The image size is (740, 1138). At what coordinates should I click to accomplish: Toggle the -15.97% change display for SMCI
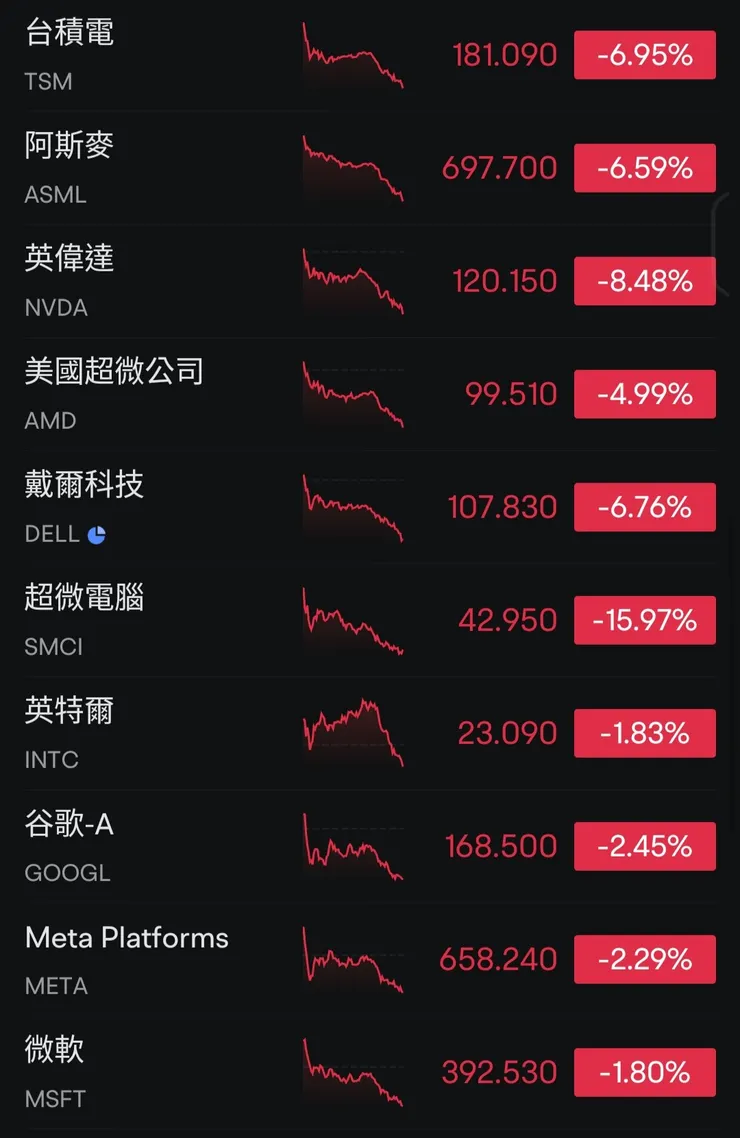pos(644,620)
